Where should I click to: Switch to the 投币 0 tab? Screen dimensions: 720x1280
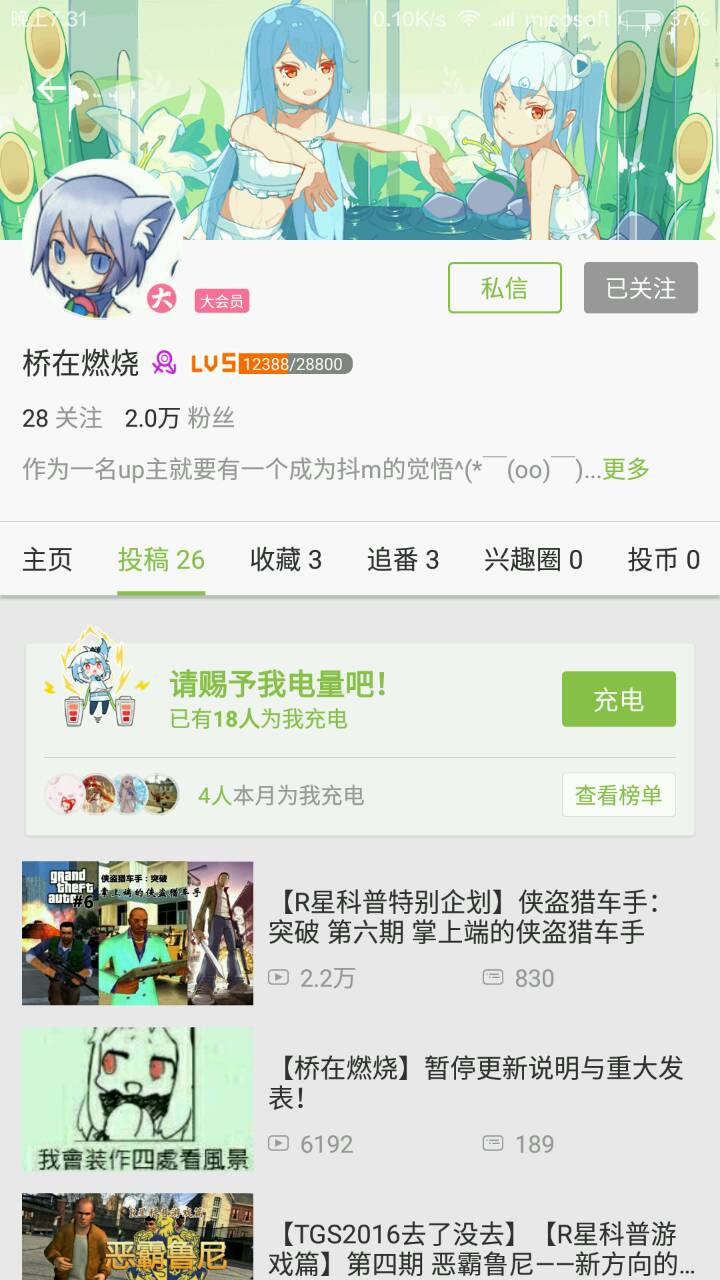point(663,560)
